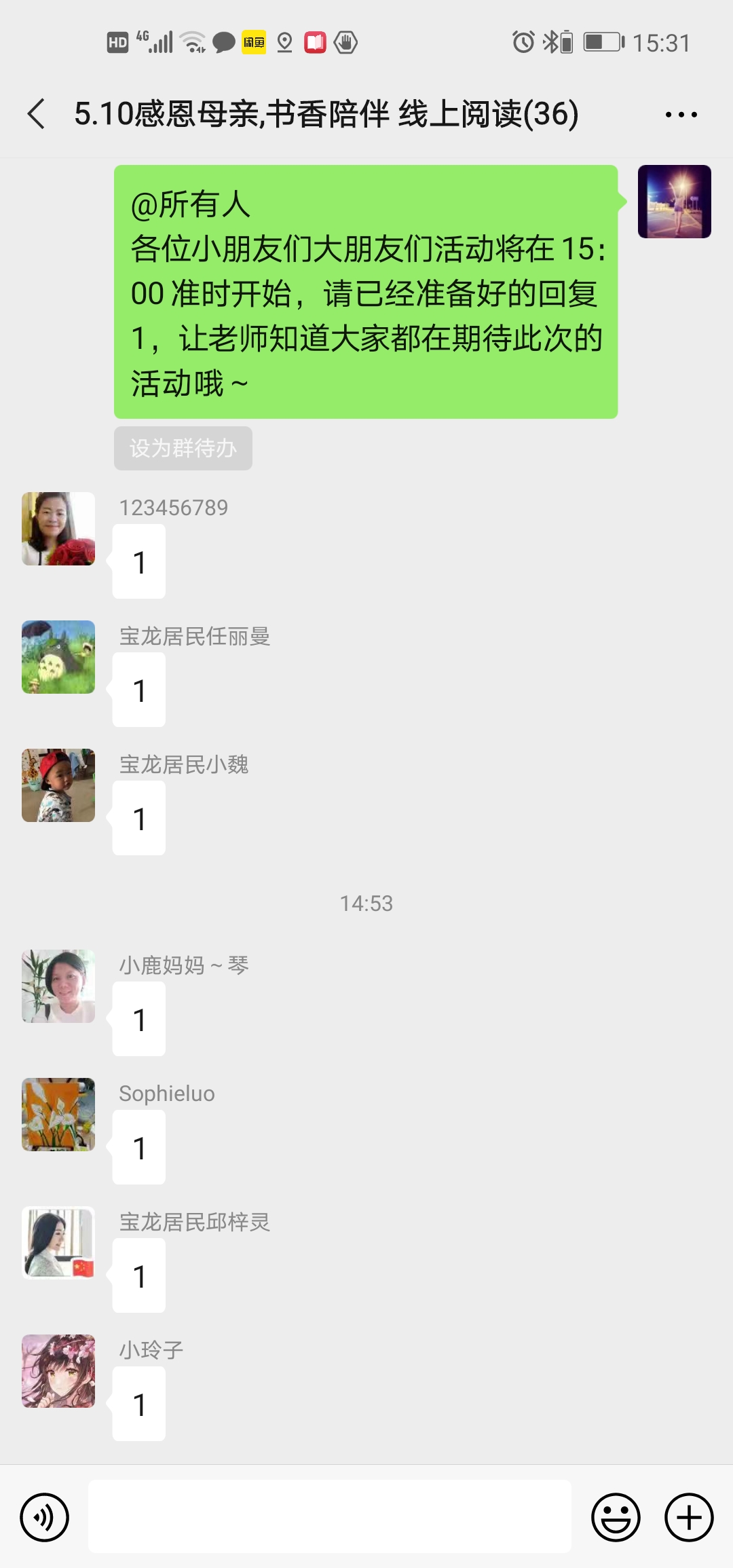Focus the message text field

[330, 1516]
